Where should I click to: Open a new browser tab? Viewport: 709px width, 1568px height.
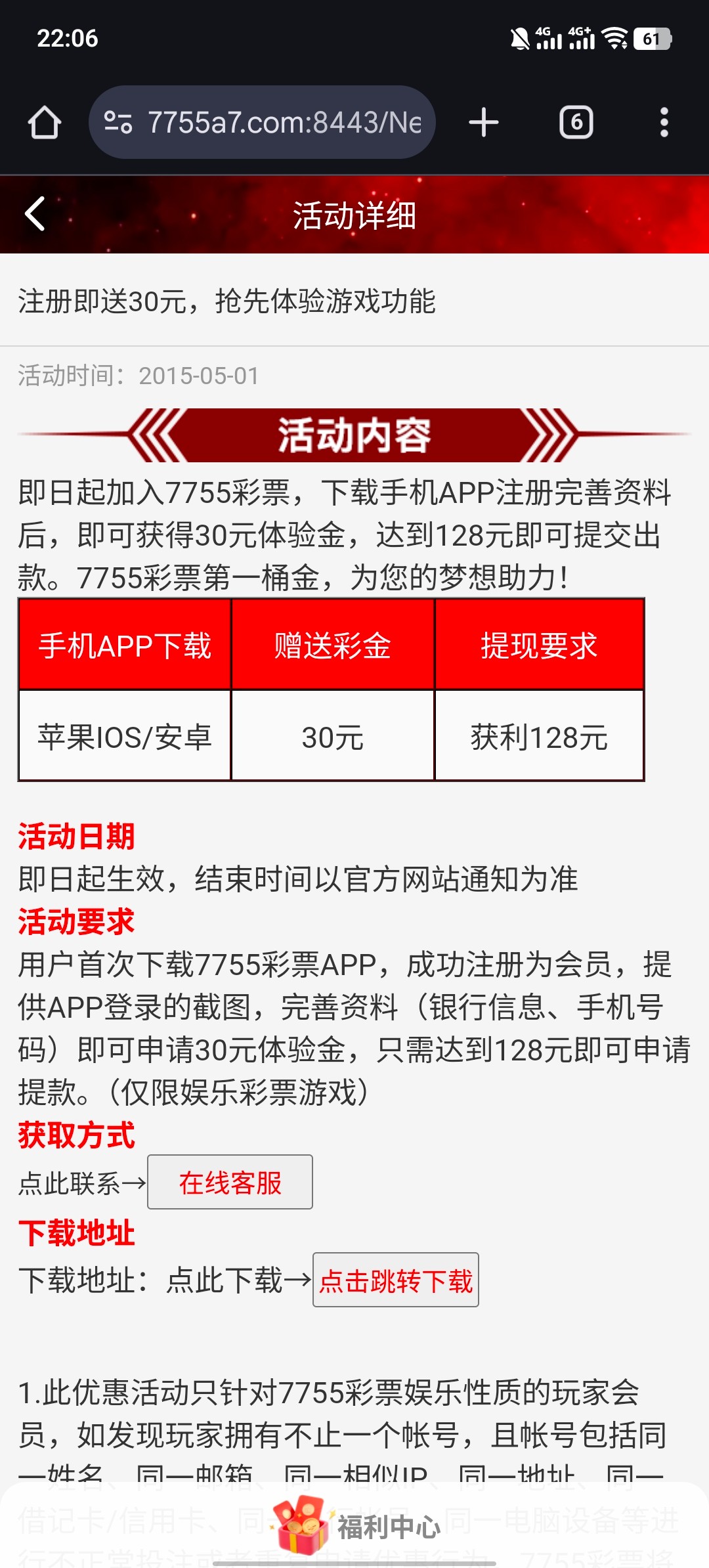(x=484, y=123)
